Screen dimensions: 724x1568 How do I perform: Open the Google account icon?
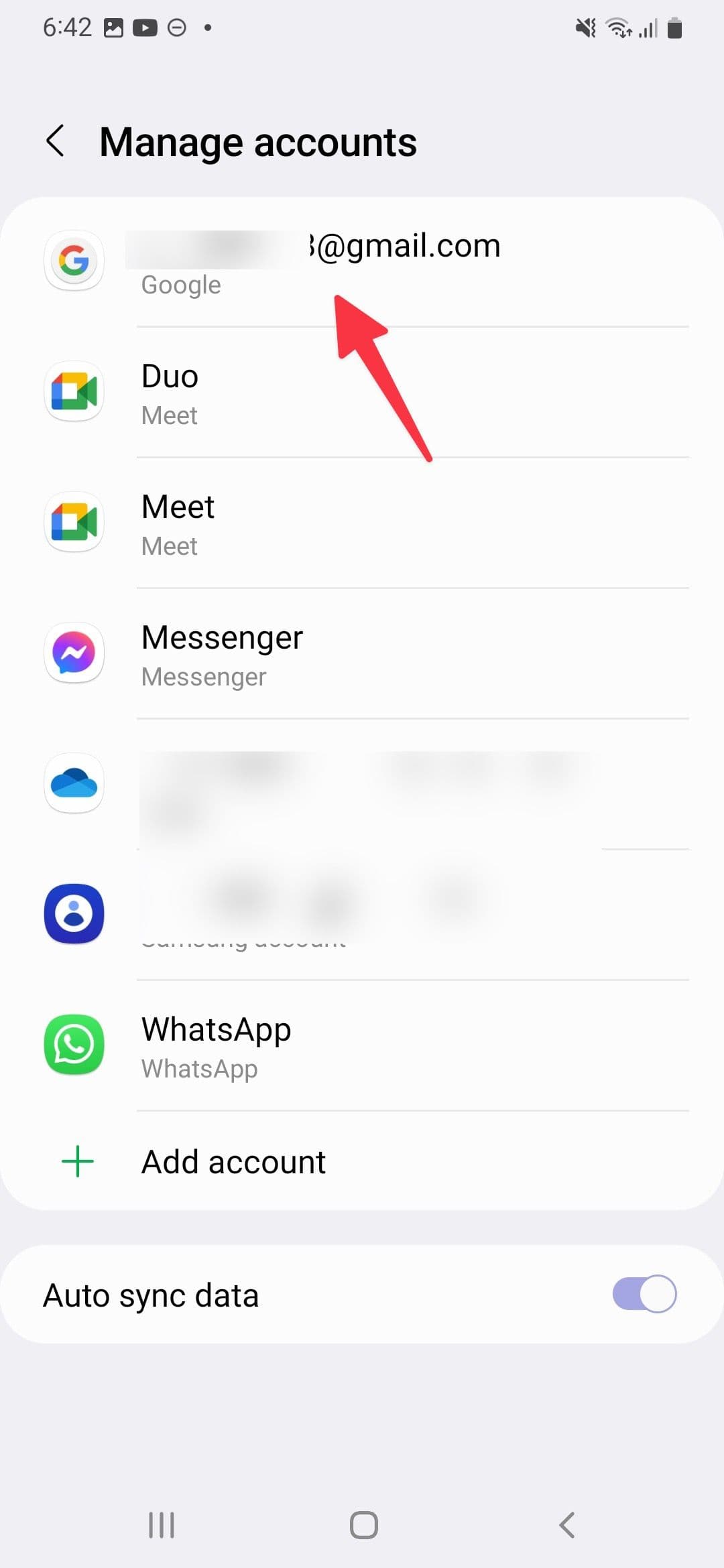point(74,261)
